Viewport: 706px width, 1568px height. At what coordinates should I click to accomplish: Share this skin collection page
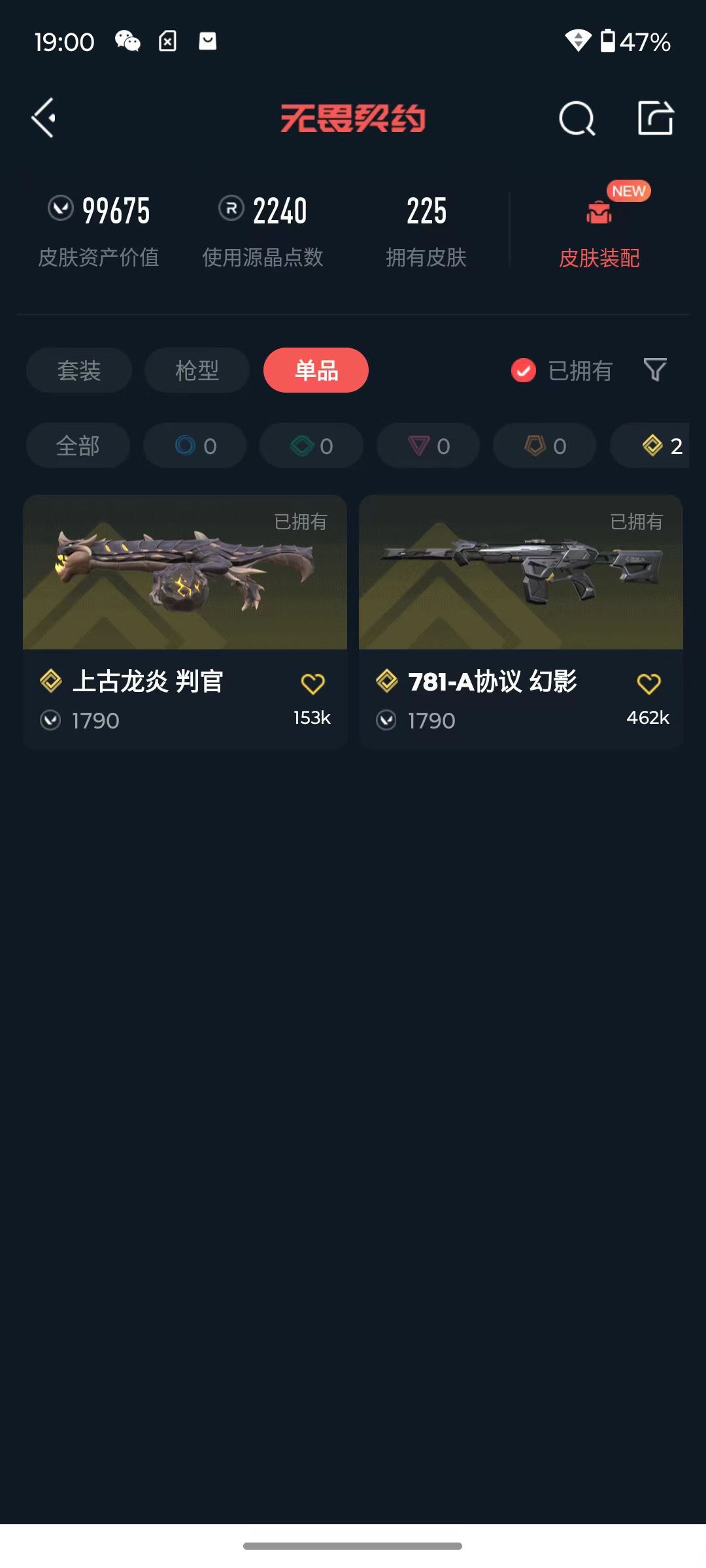point(655,119)
